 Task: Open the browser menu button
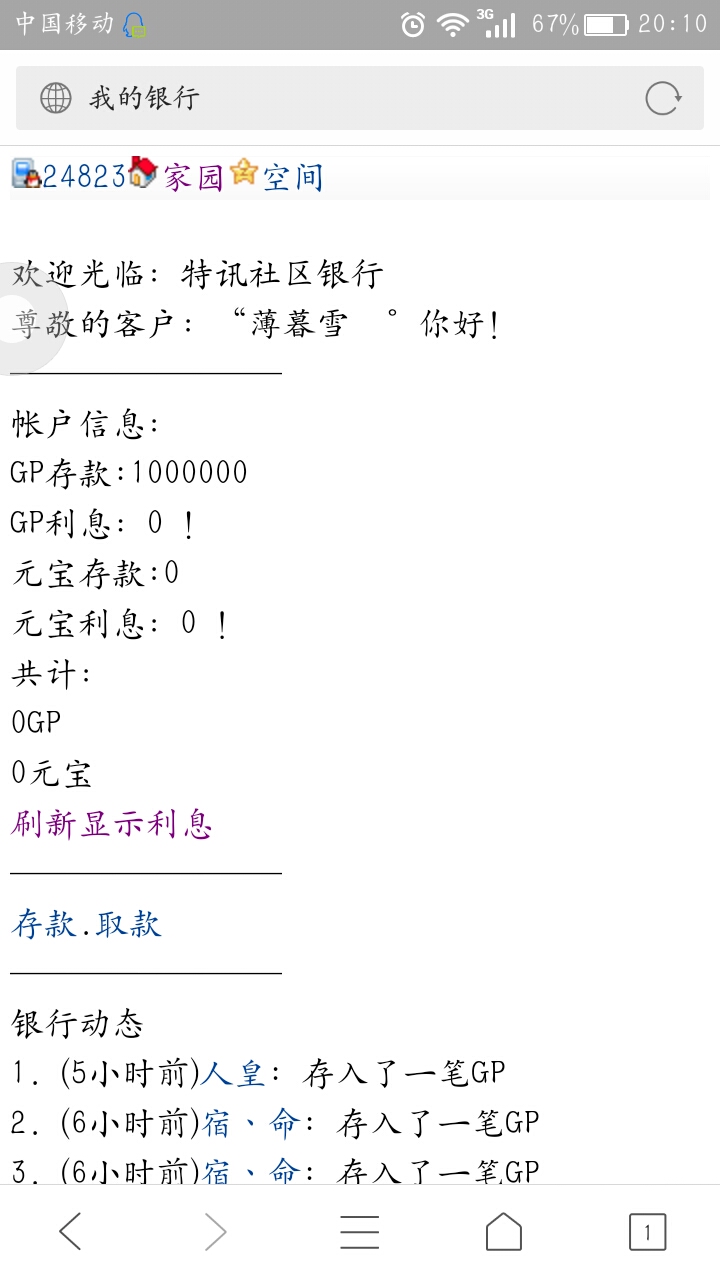click(359, 1232)
